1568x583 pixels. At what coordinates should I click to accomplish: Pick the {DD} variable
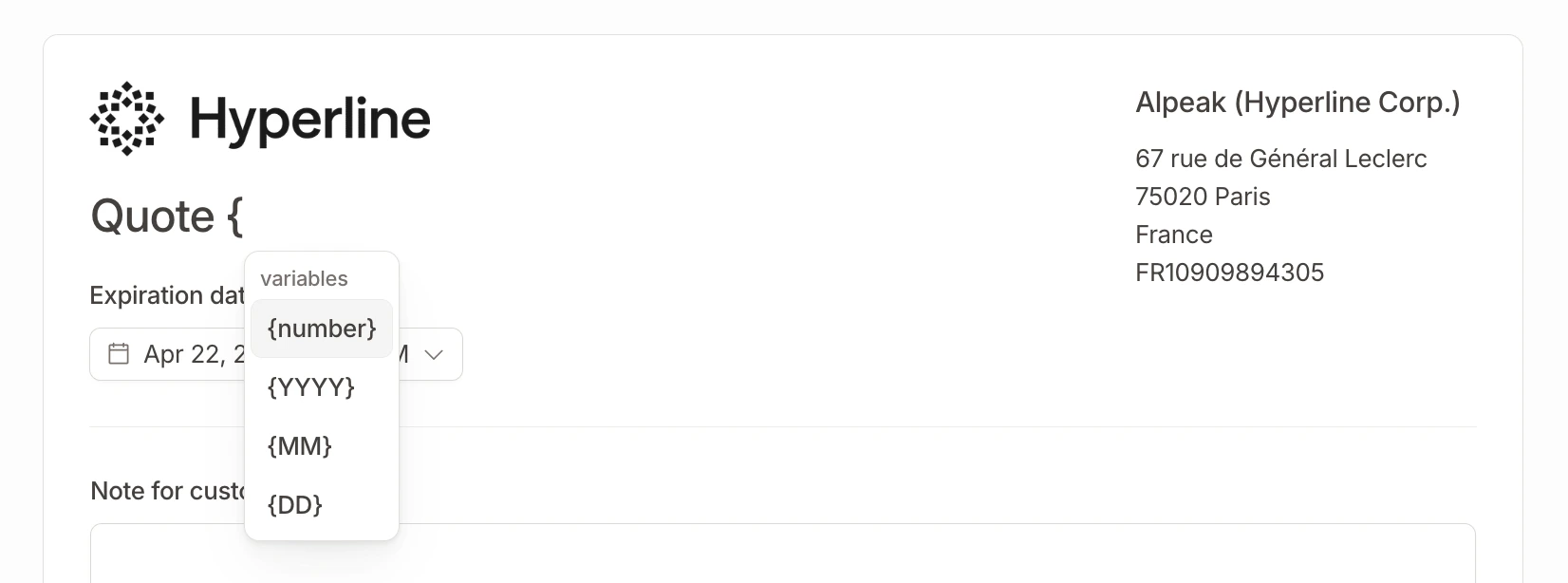[295, 505]
